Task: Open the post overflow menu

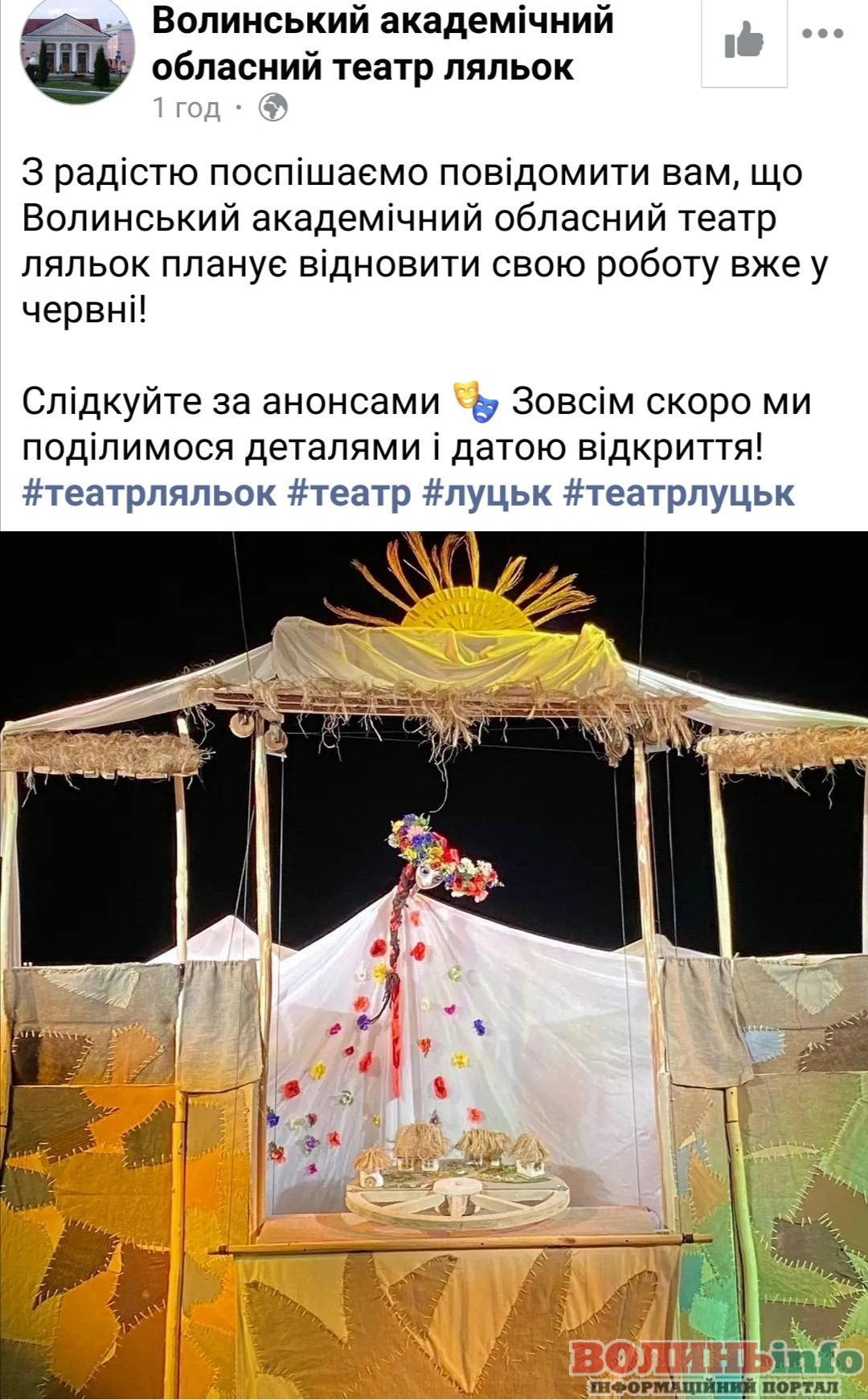Action: point(823,34)
